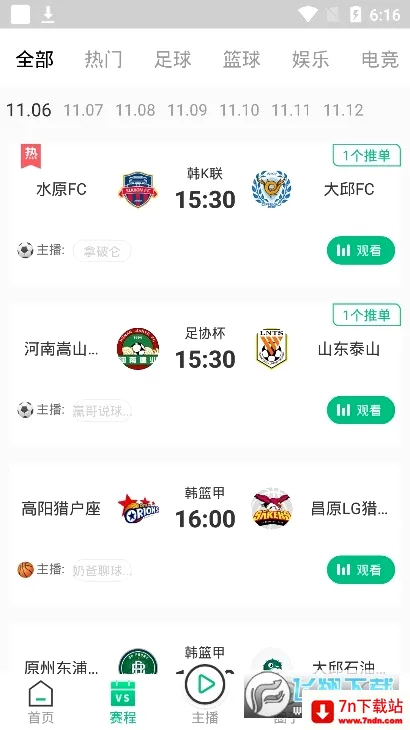Open the 主播 tab
The image size is (410, 730).
205,697
